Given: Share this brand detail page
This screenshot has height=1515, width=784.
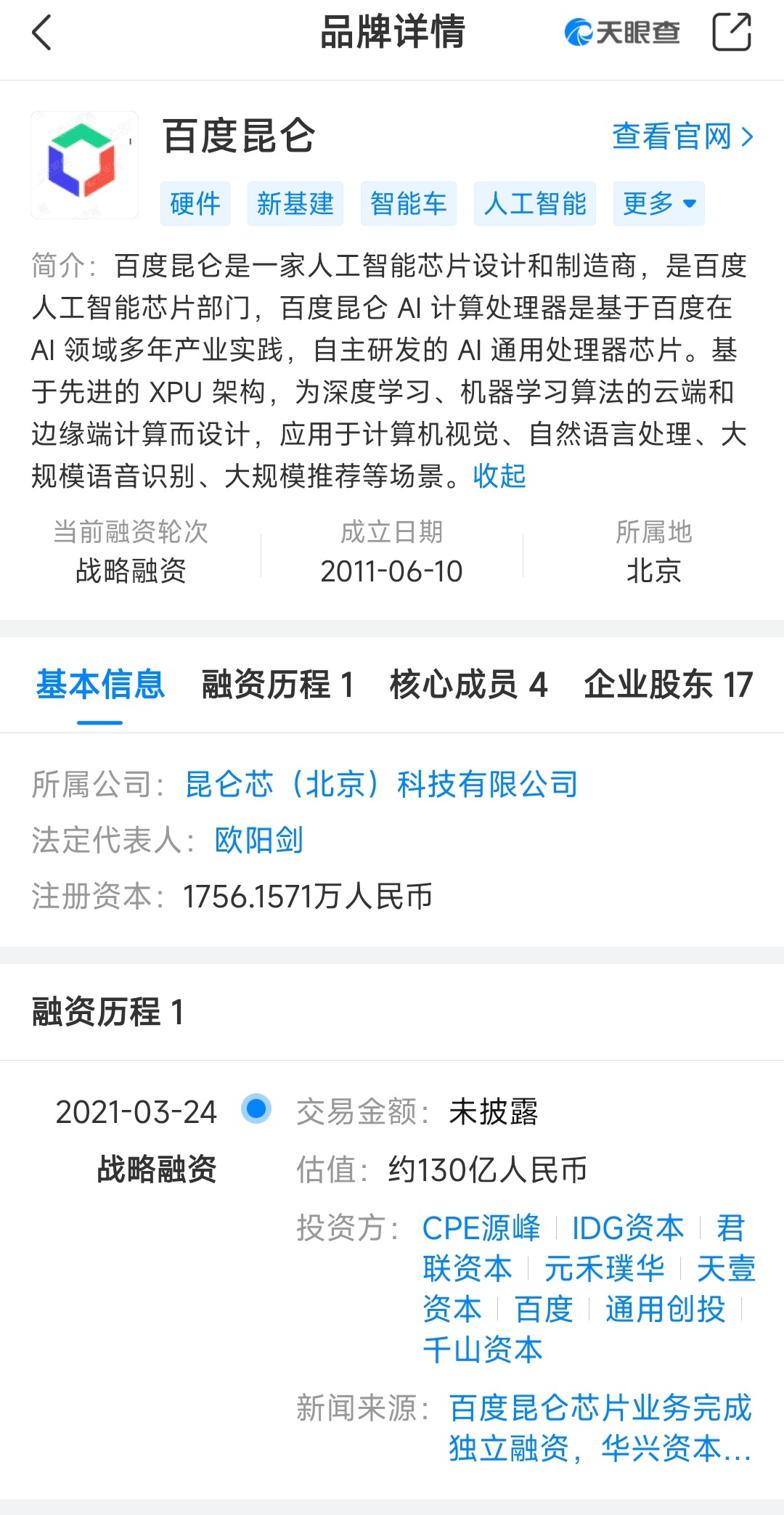Looking at the screenshot, I should [731, 33].
